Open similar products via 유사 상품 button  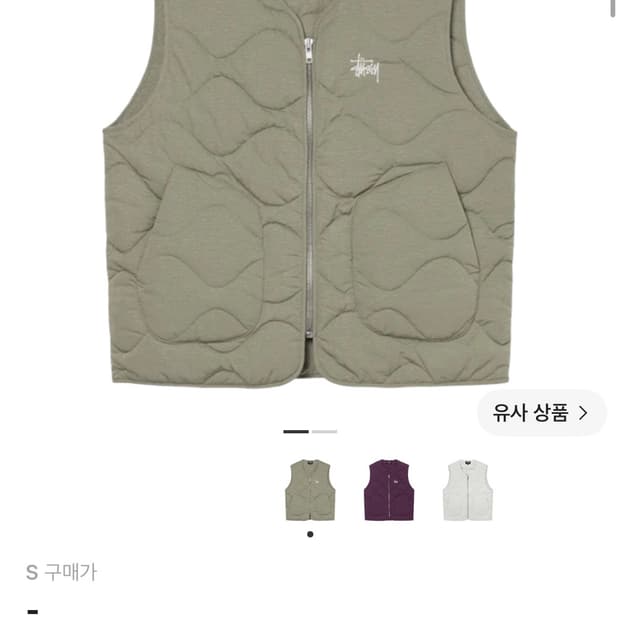coord(542,413)
